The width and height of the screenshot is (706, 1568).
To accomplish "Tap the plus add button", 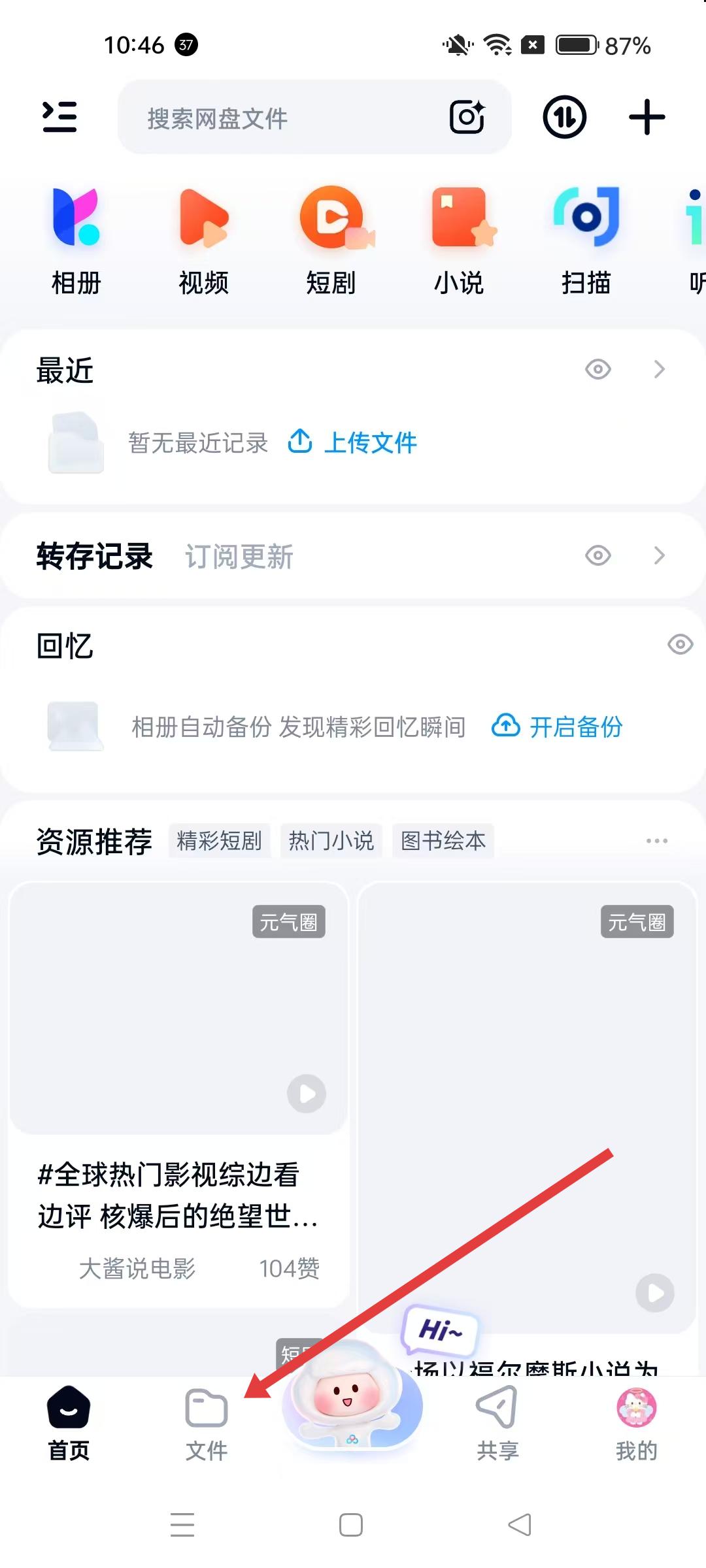I will [647, 118].
